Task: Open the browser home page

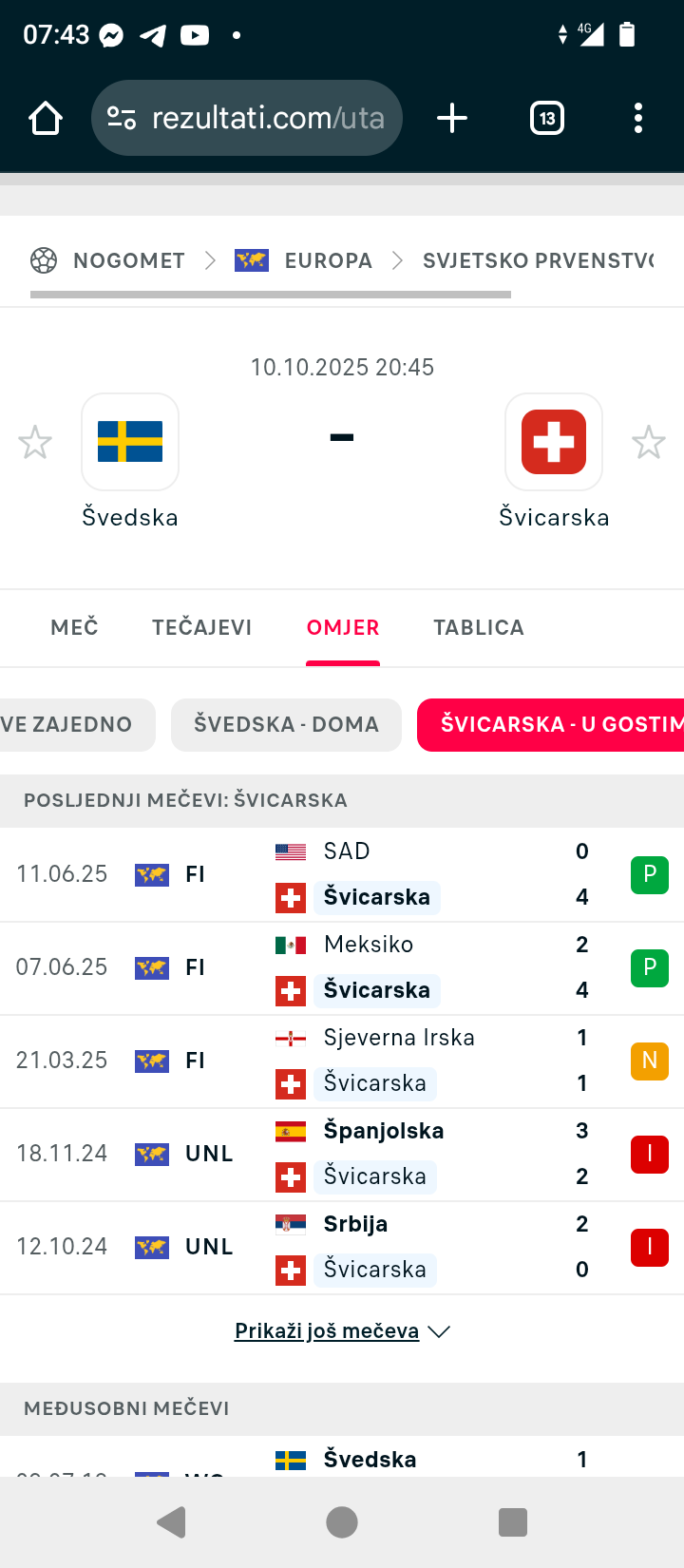Action: point(45,119)
